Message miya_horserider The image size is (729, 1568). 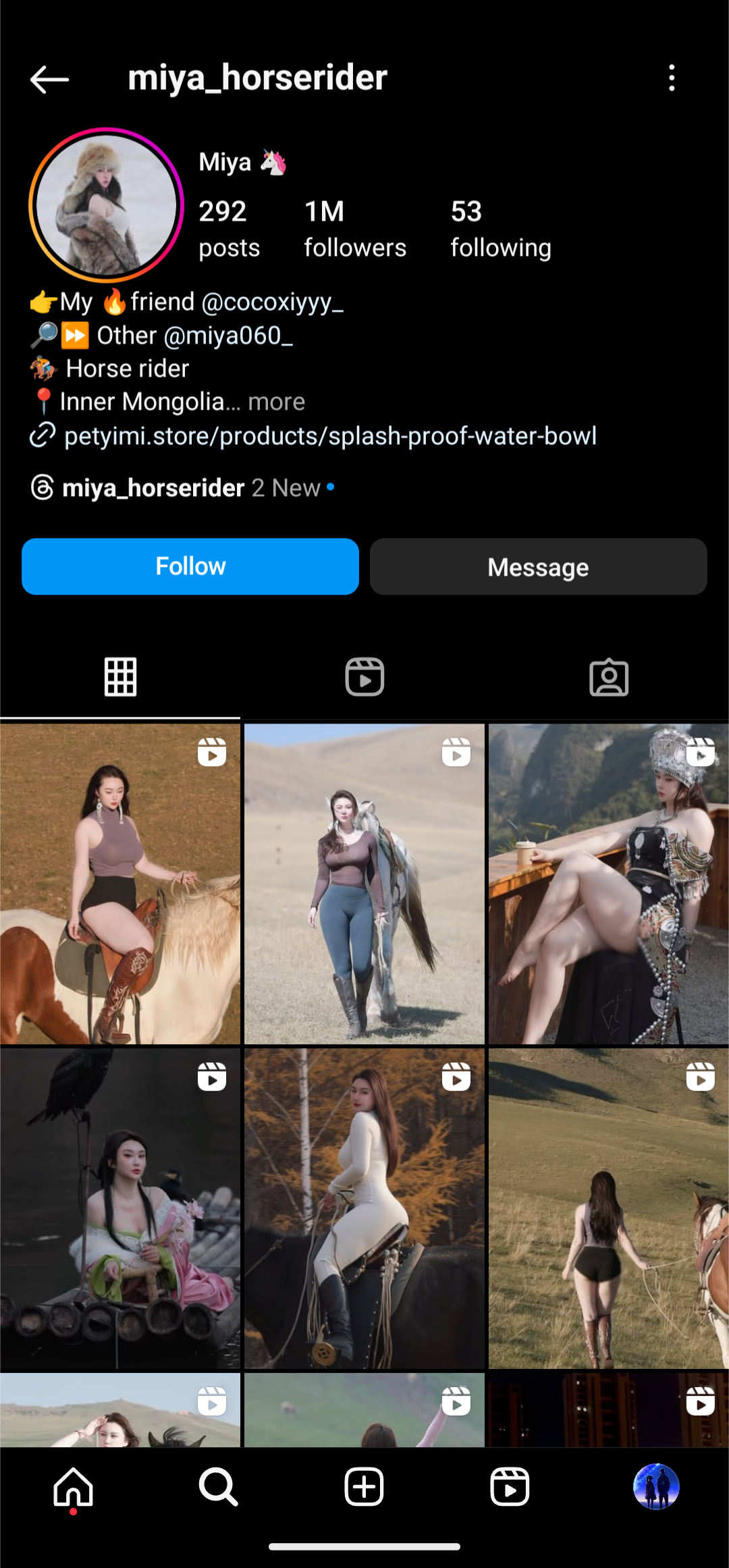point(539,566)
